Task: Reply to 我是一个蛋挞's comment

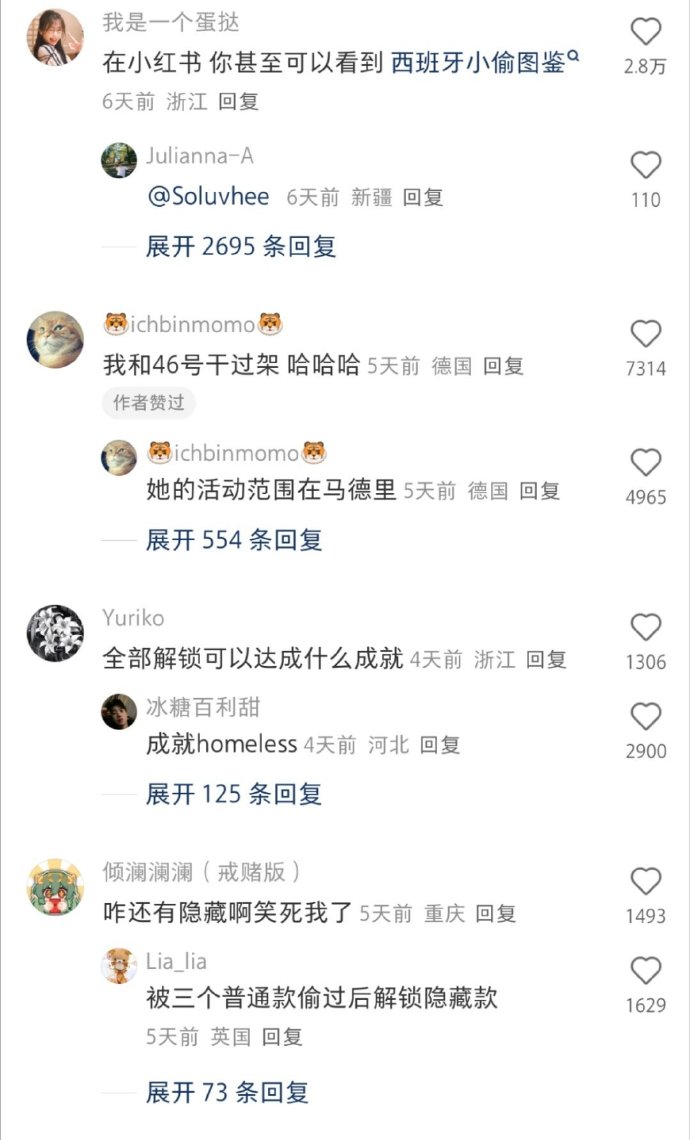Action: click(238, 102)
